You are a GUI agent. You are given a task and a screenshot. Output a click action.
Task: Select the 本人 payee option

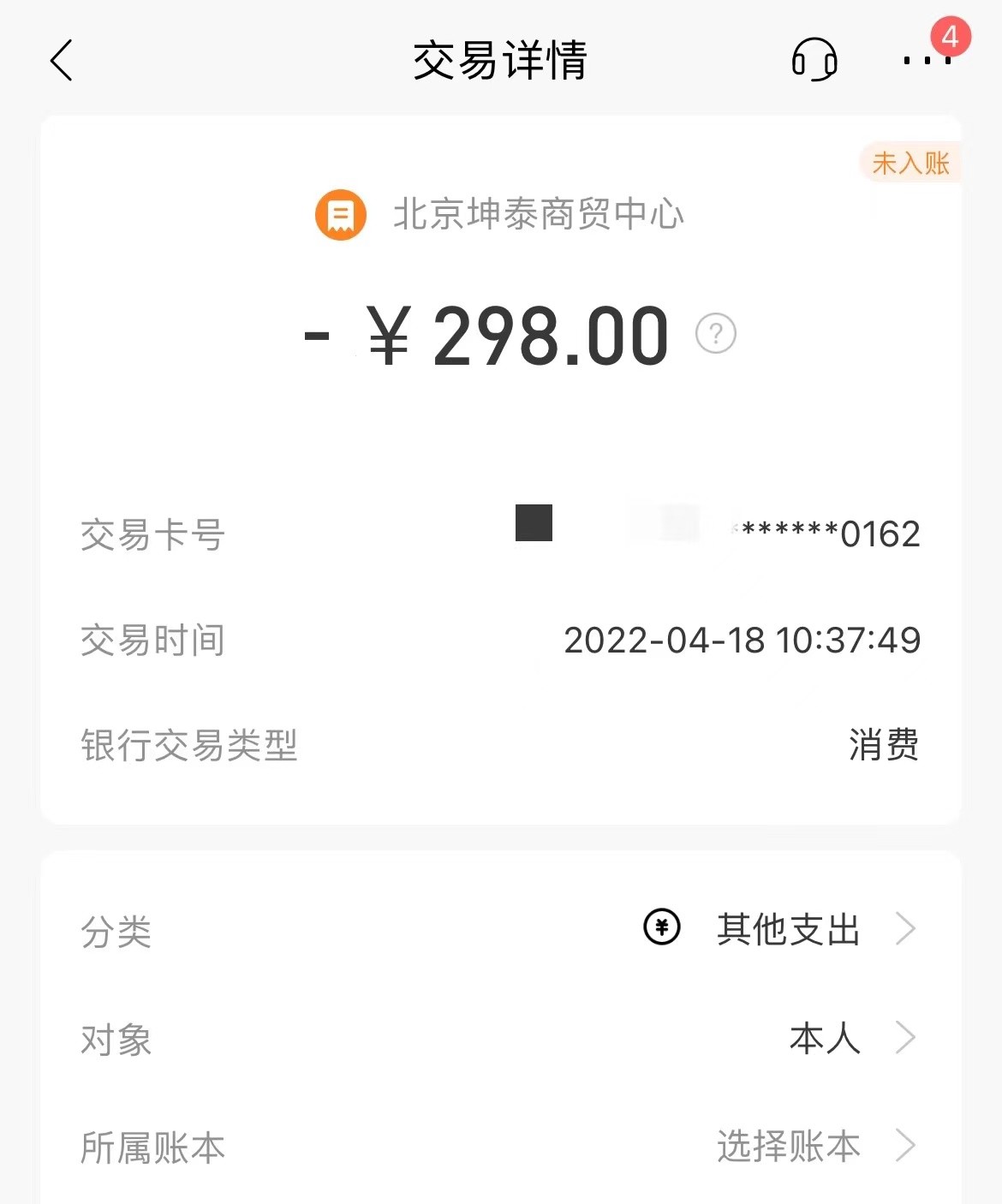pyautogui.click(x=825, y=1039)
